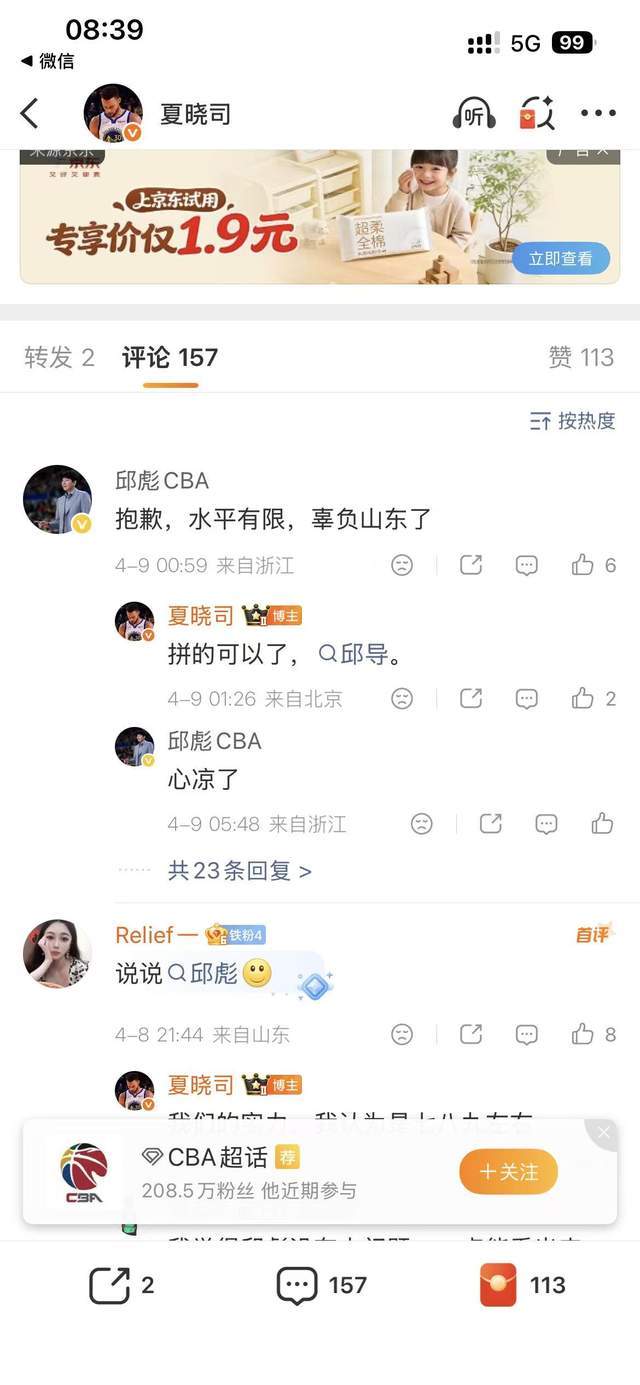The image size is (640, 1385).
Task: Switch to the 转发 2 tab
Action: [x=59, y=358]
